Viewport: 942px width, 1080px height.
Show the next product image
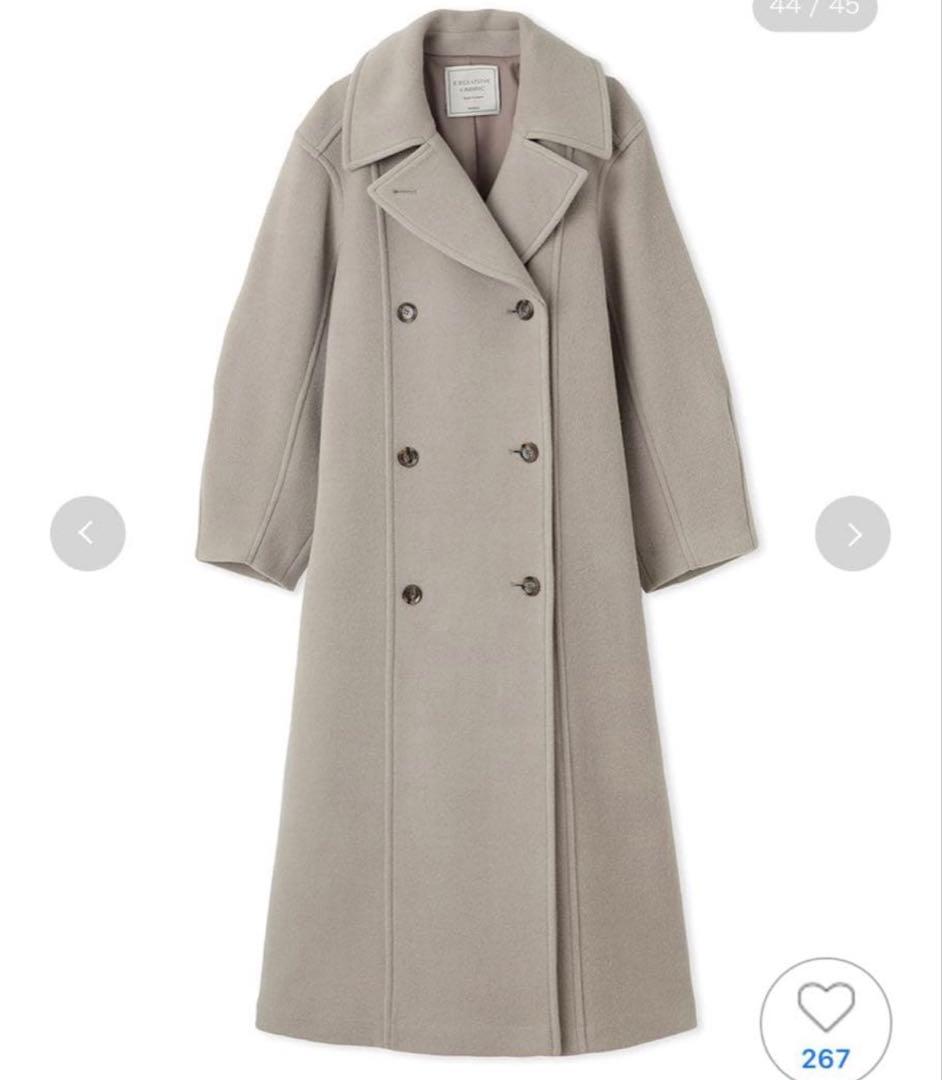coord(852,534)
